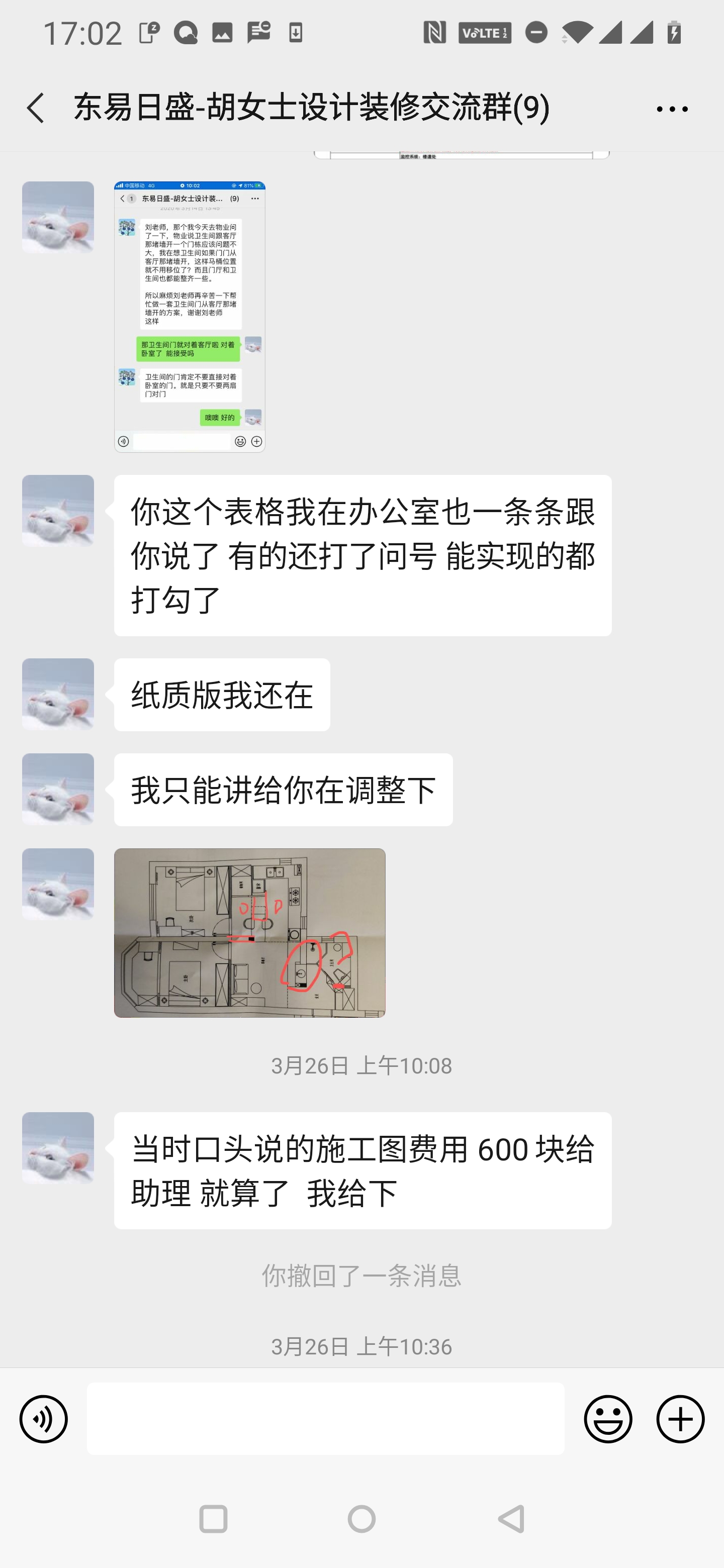Show recent apps
The height and width of the screenshot is (1568, 724).
pyautogui.click(x=213, y=1519)
